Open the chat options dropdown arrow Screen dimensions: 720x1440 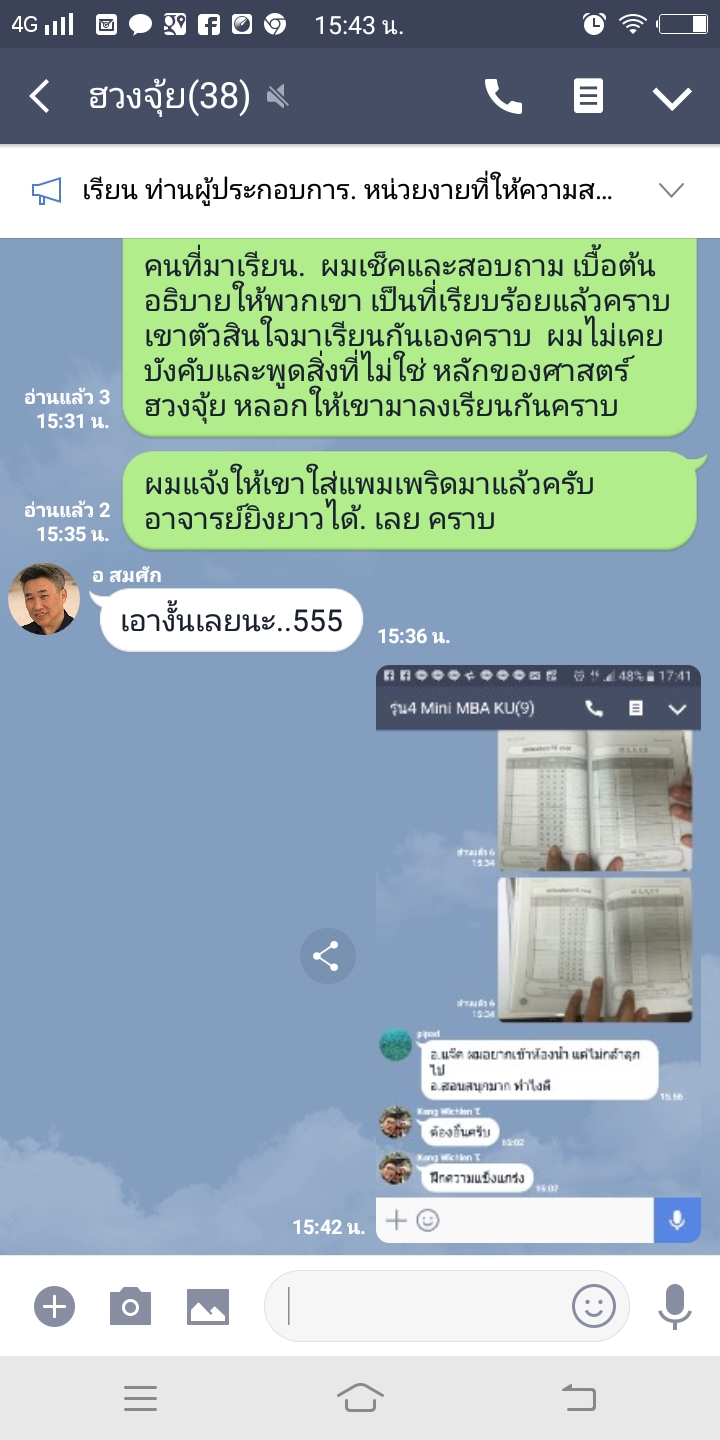click(671, 97)
